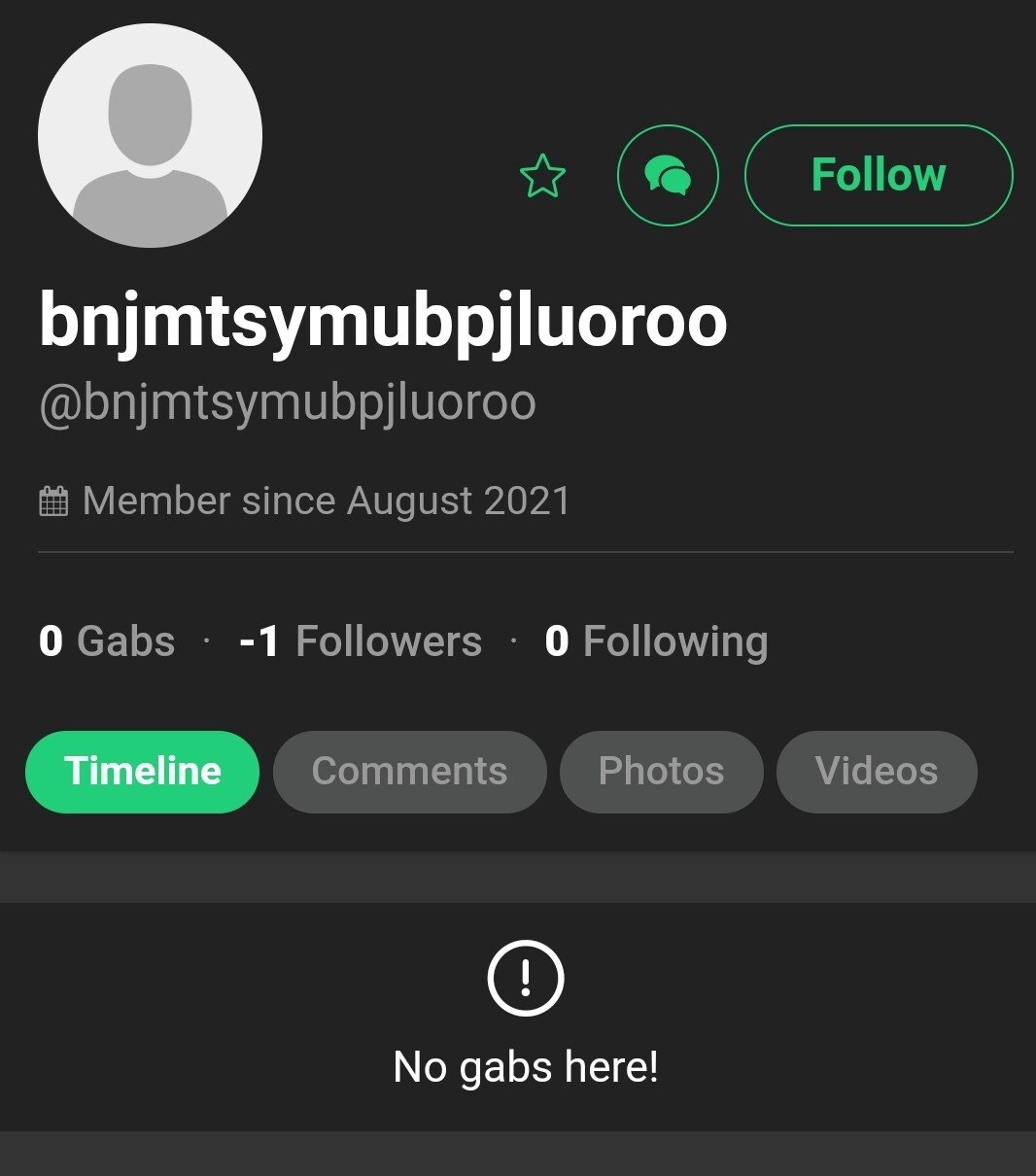The image size is (1036, 1176).
Task: Select the Timeline tab
Action: [x=143, y=772]
